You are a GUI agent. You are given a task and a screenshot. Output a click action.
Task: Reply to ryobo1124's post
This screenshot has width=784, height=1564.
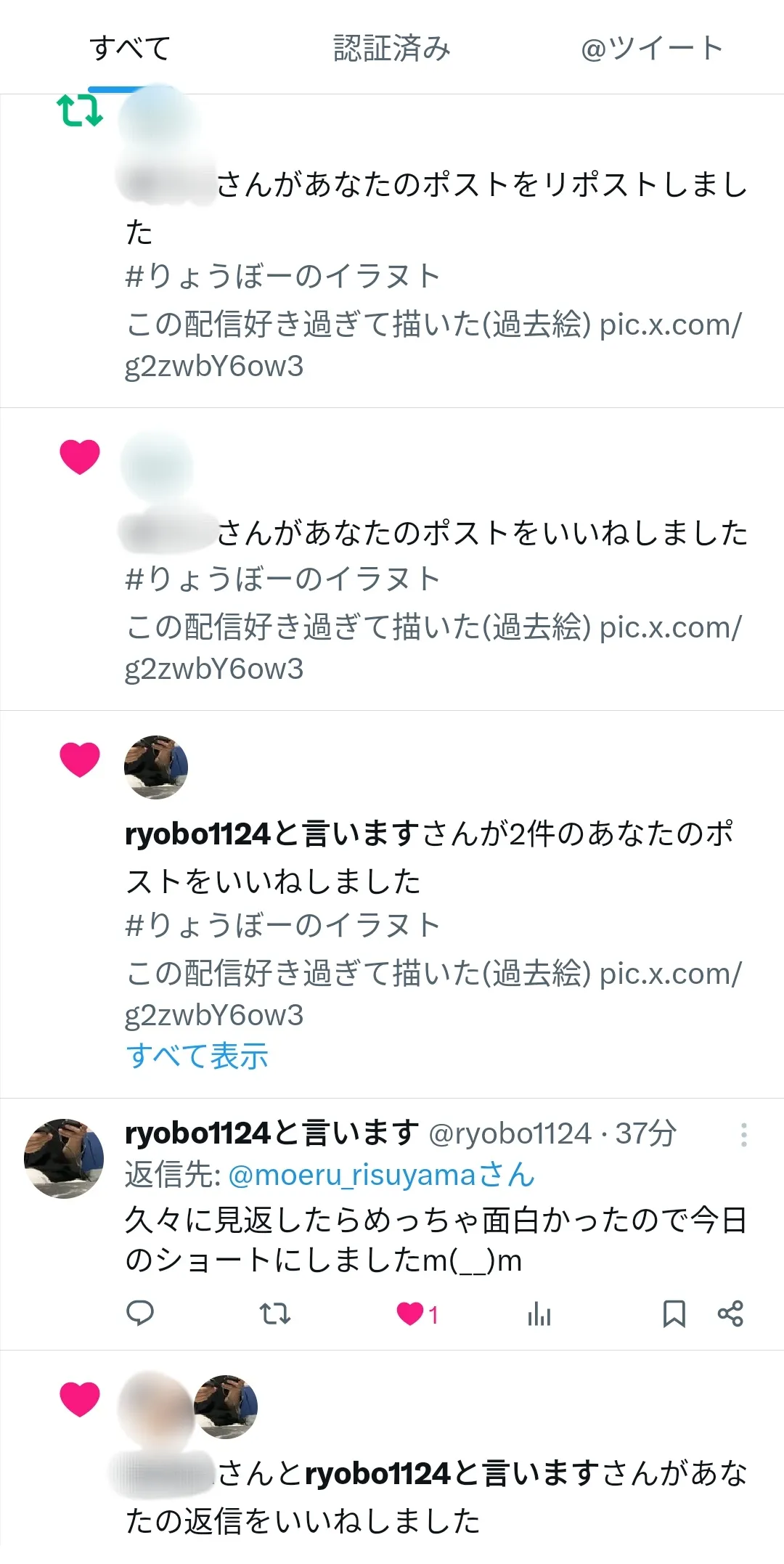pos(140,1313)
